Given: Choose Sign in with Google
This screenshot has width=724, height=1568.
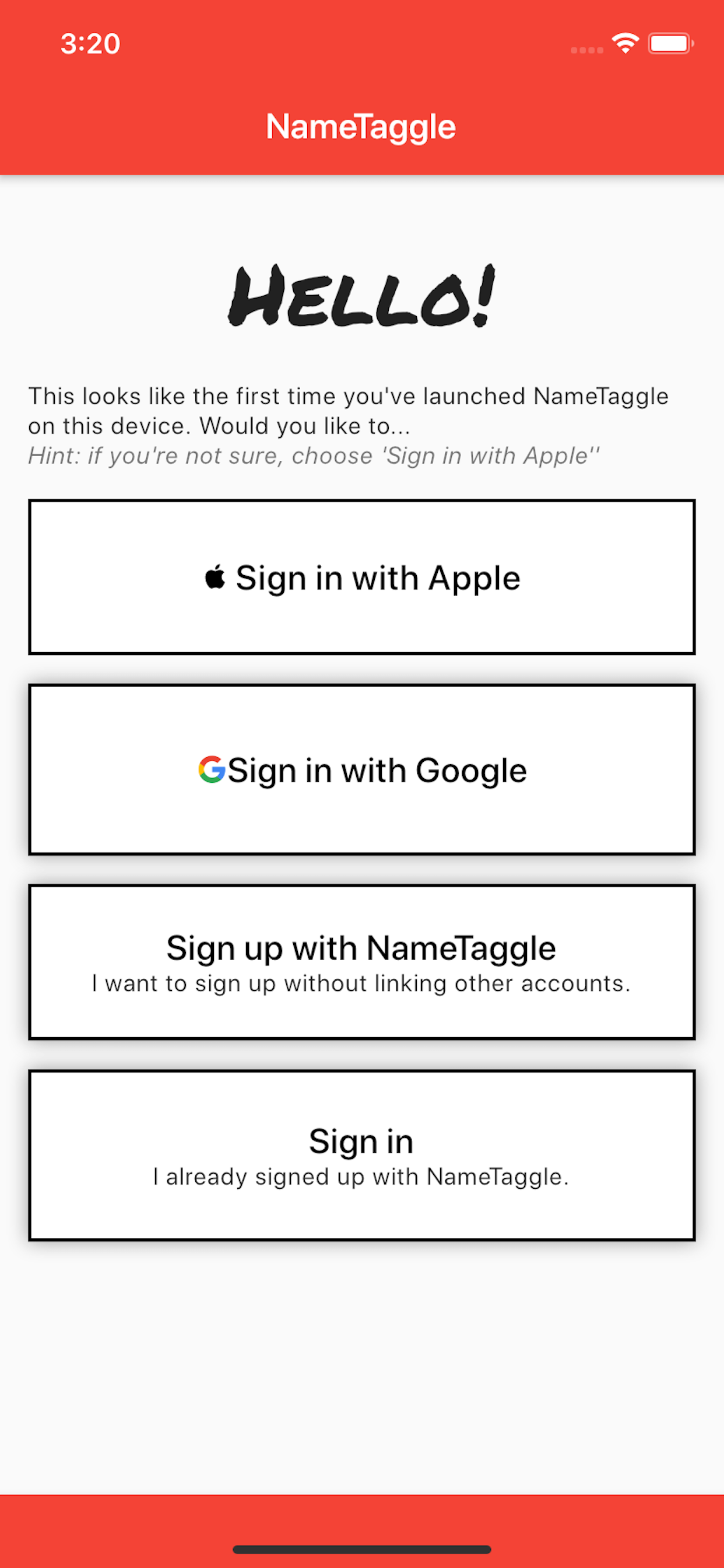Looking at the screenshot, I should [x=362, y=770].
